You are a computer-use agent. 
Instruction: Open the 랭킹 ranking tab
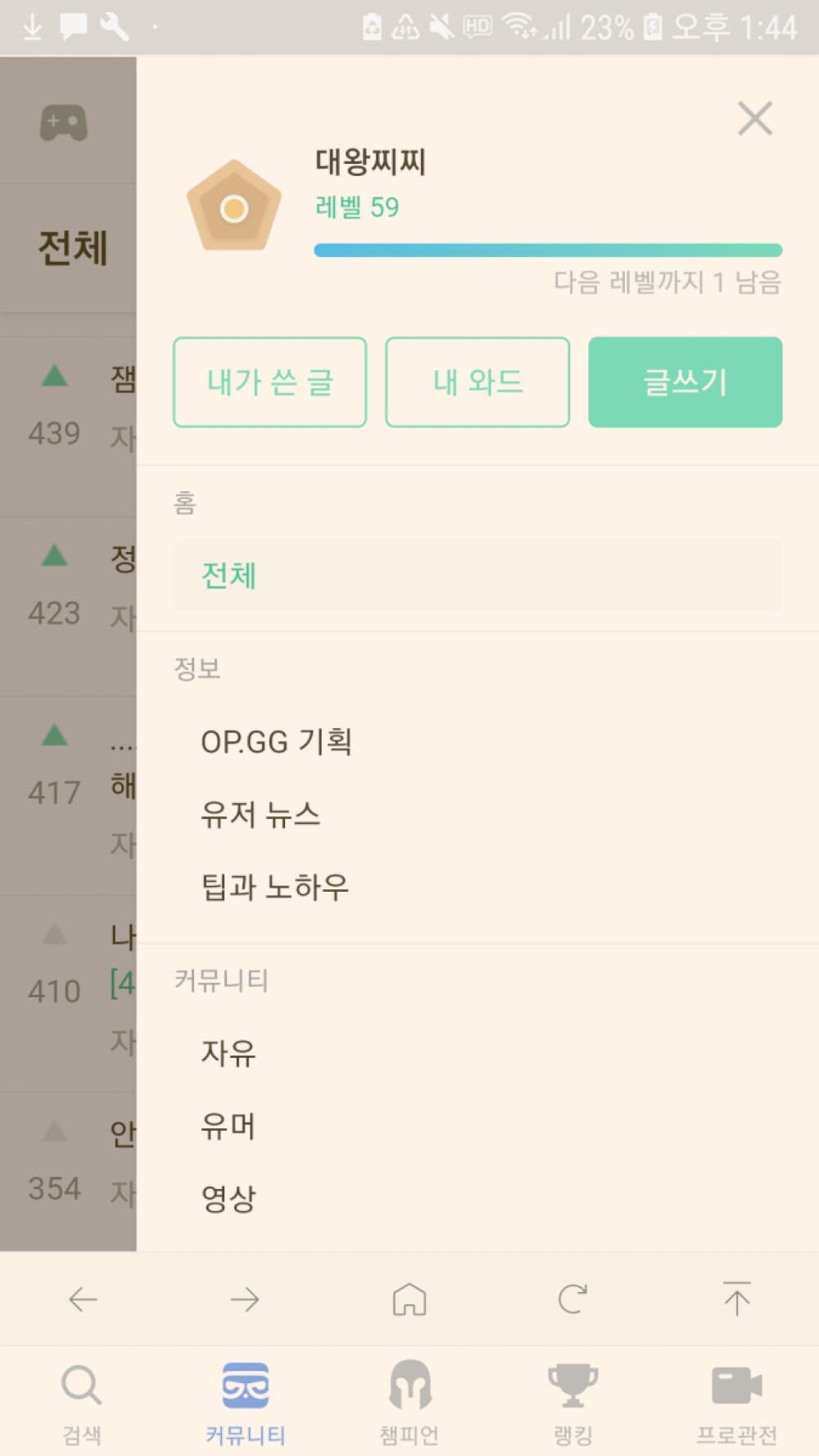[x=572, y=1402]
